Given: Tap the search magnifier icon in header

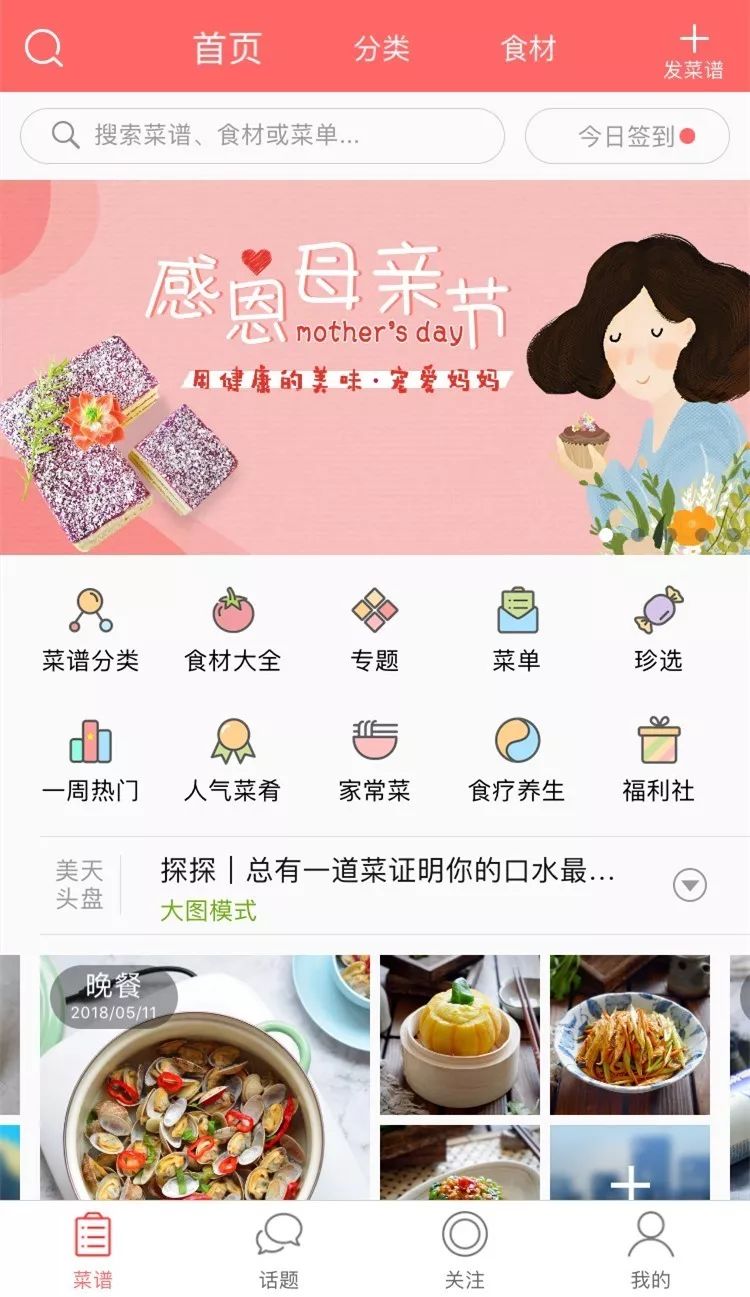Looking at the screenshot, I should point(43,47).
